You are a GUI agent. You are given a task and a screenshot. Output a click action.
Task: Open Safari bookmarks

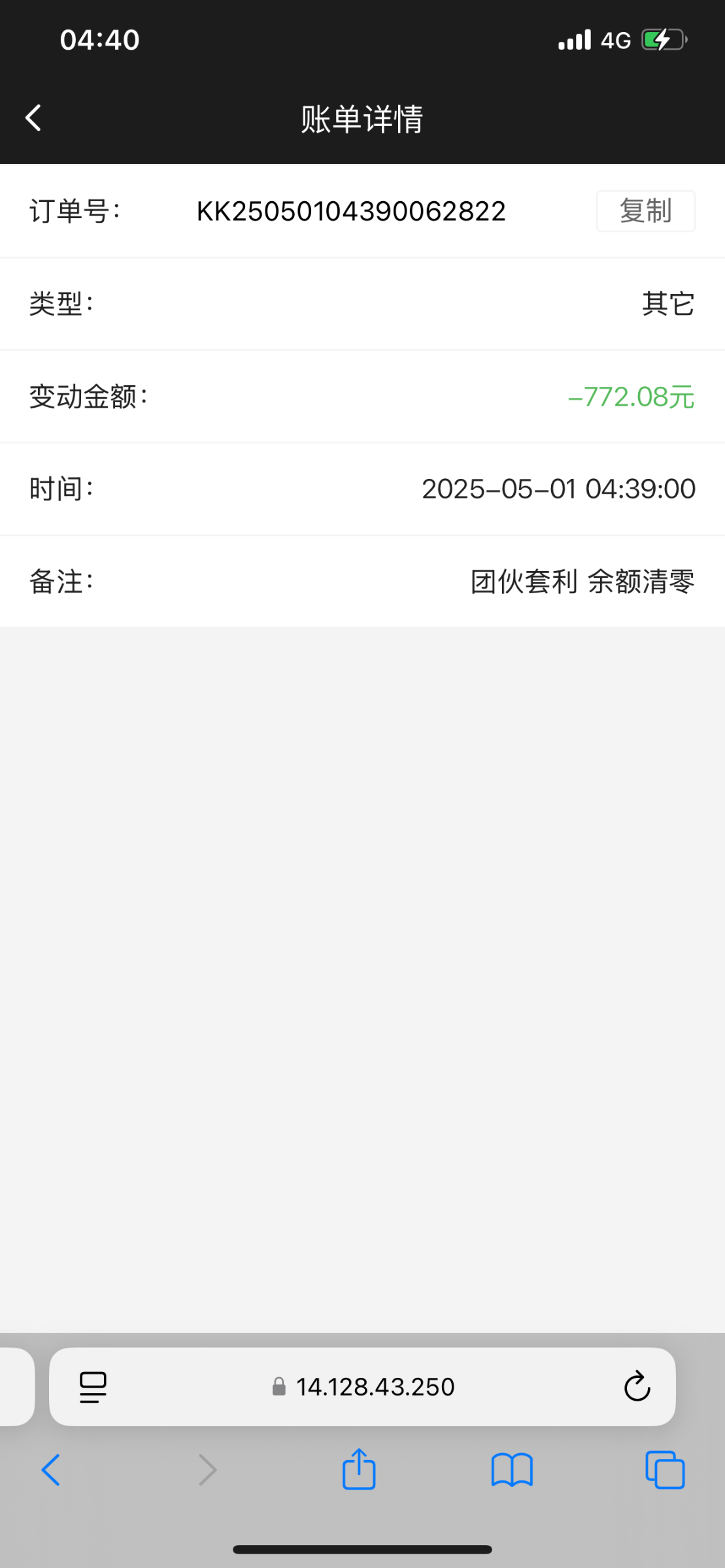tap(512, 1470)
